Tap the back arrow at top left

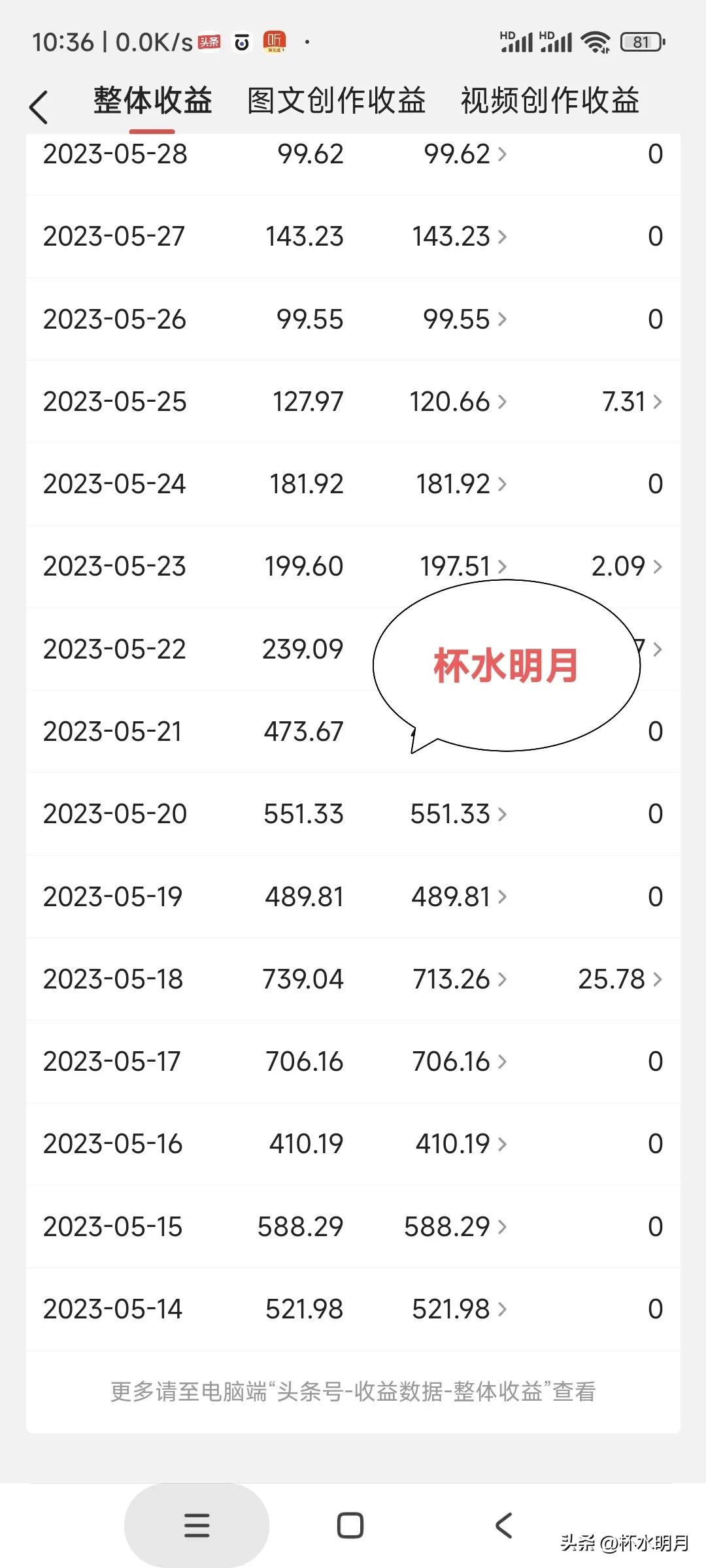[x=39, y=103]
